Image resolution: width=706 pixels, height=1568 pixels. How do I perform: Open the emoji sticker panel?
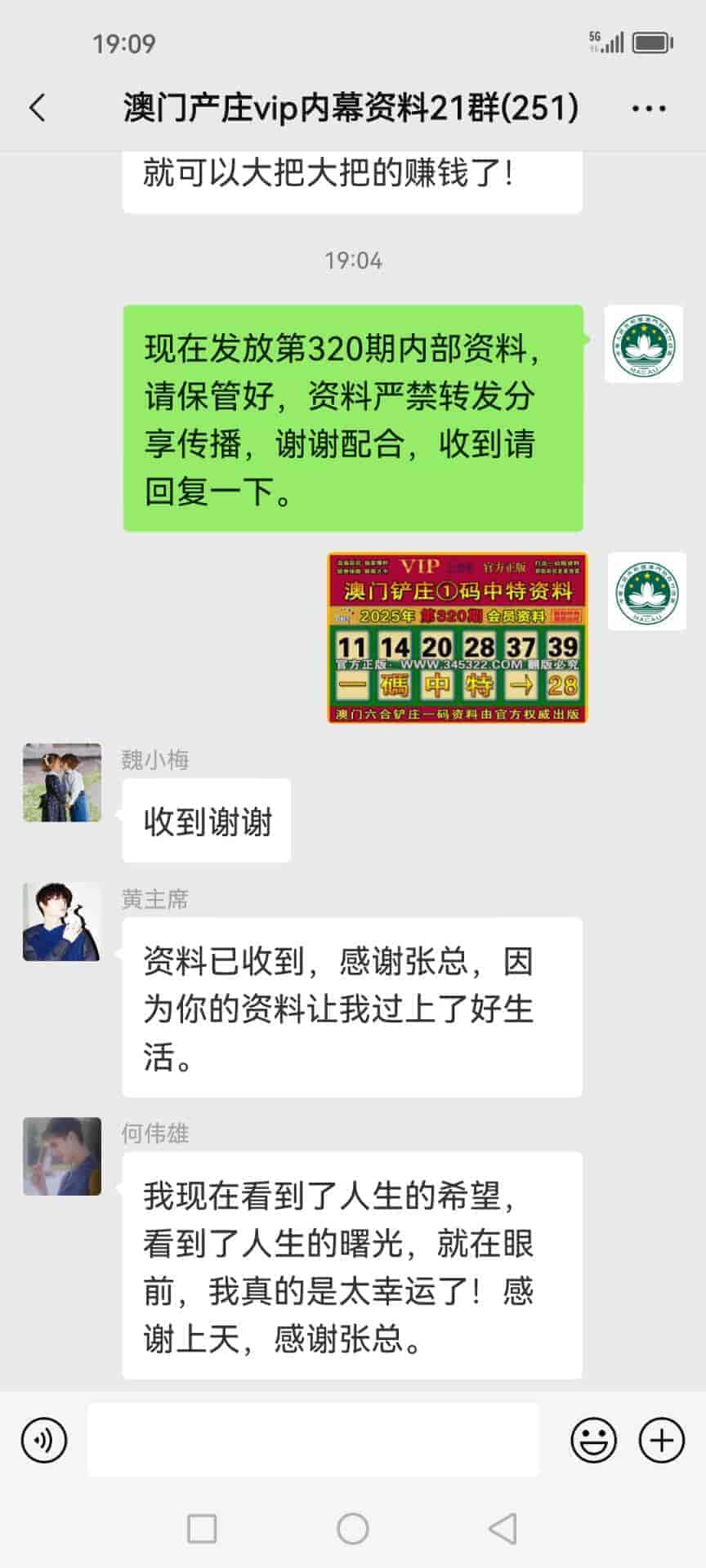[593, 1440]
